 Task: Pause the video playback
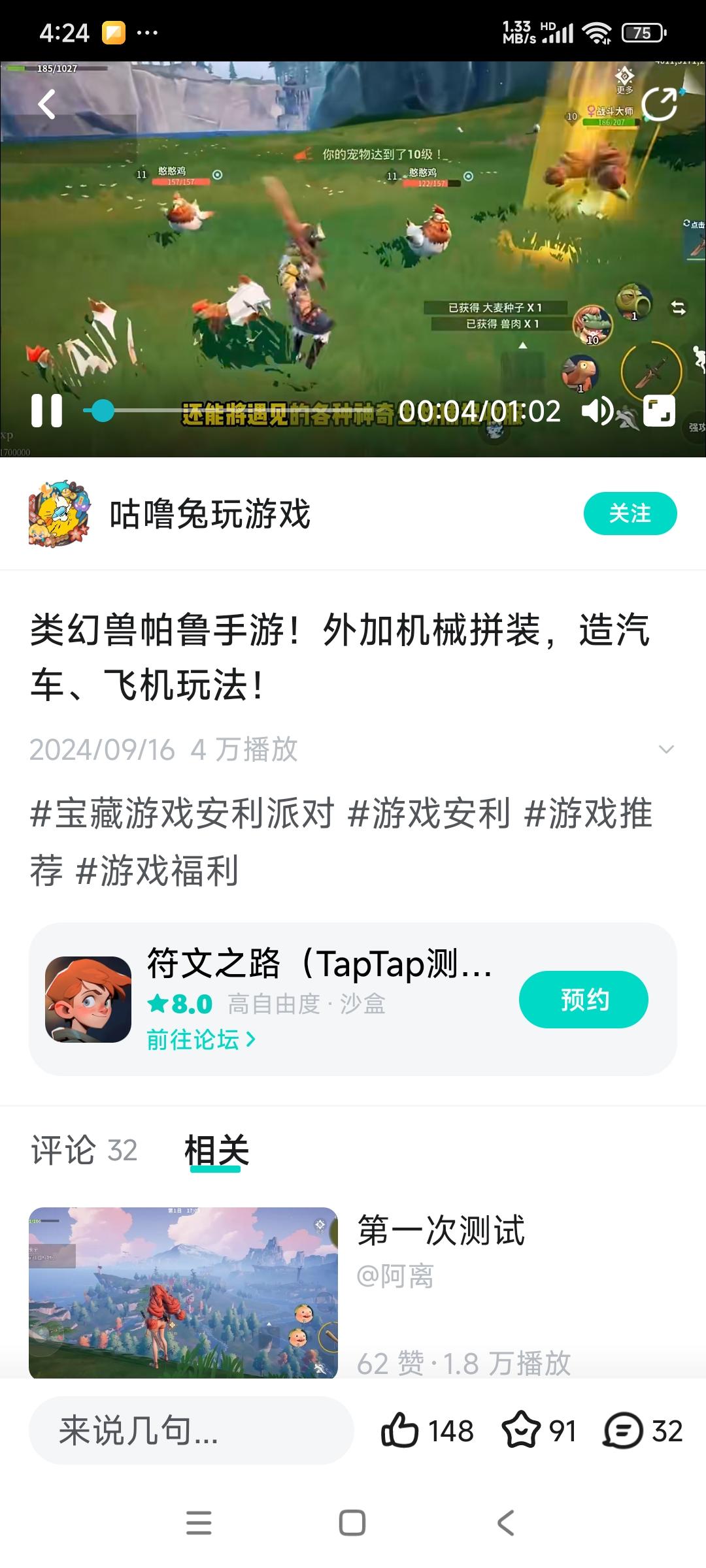tap(47, 411)
